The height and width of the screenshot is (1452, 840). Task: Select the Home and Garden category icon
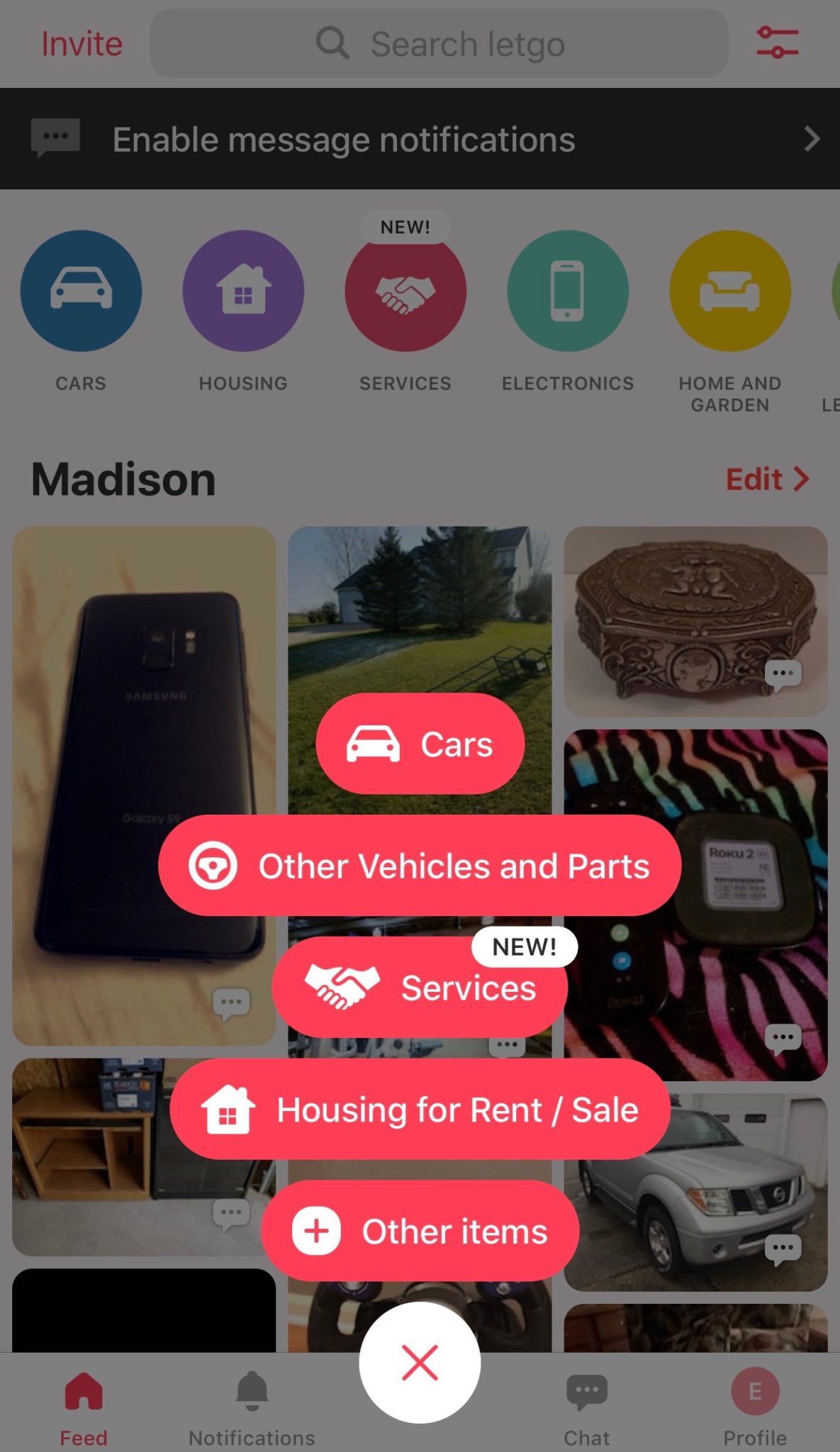pos(729,291)
